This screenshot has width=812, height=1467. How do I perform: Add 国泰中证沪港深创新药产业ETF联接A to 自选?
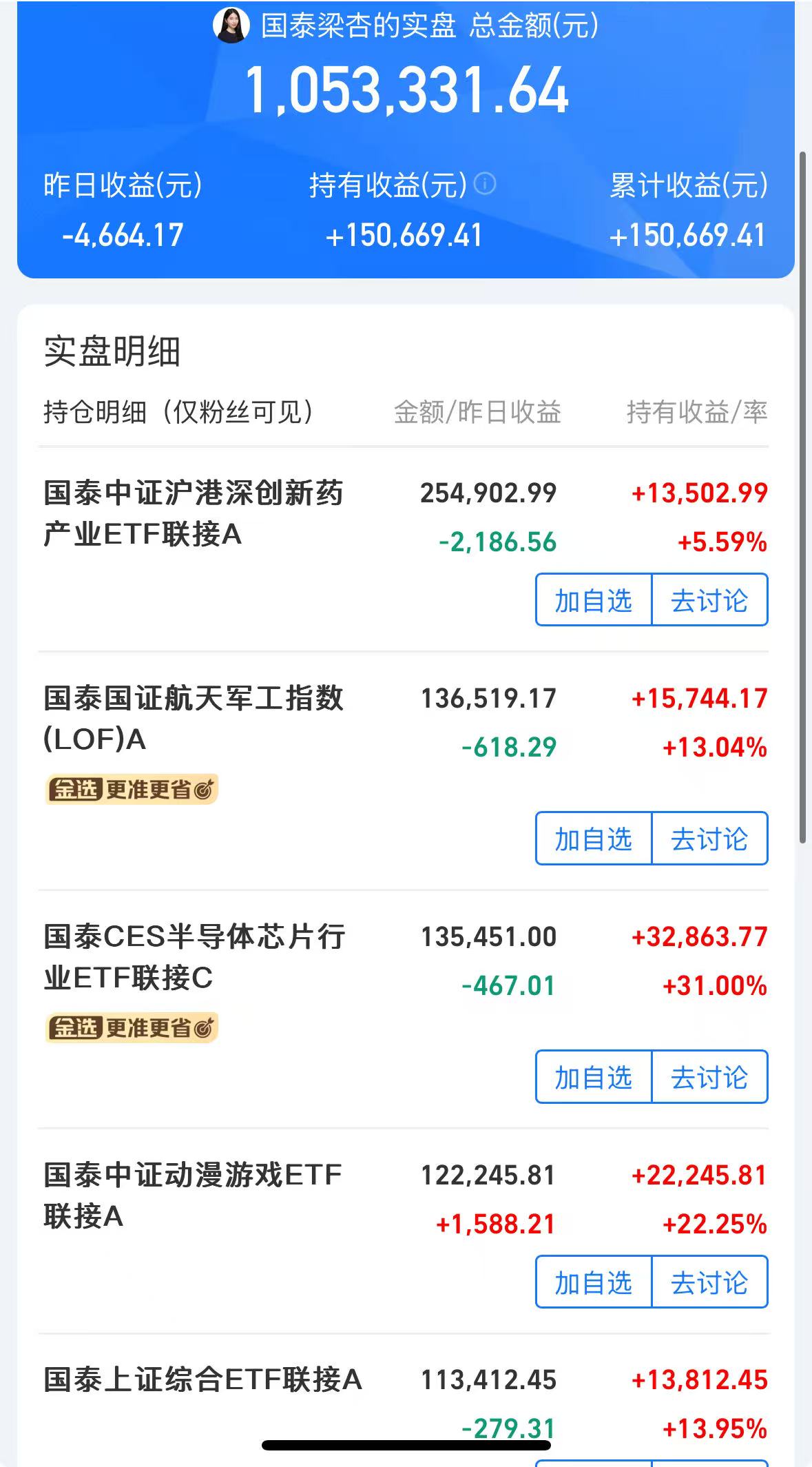tap(593, 600)
